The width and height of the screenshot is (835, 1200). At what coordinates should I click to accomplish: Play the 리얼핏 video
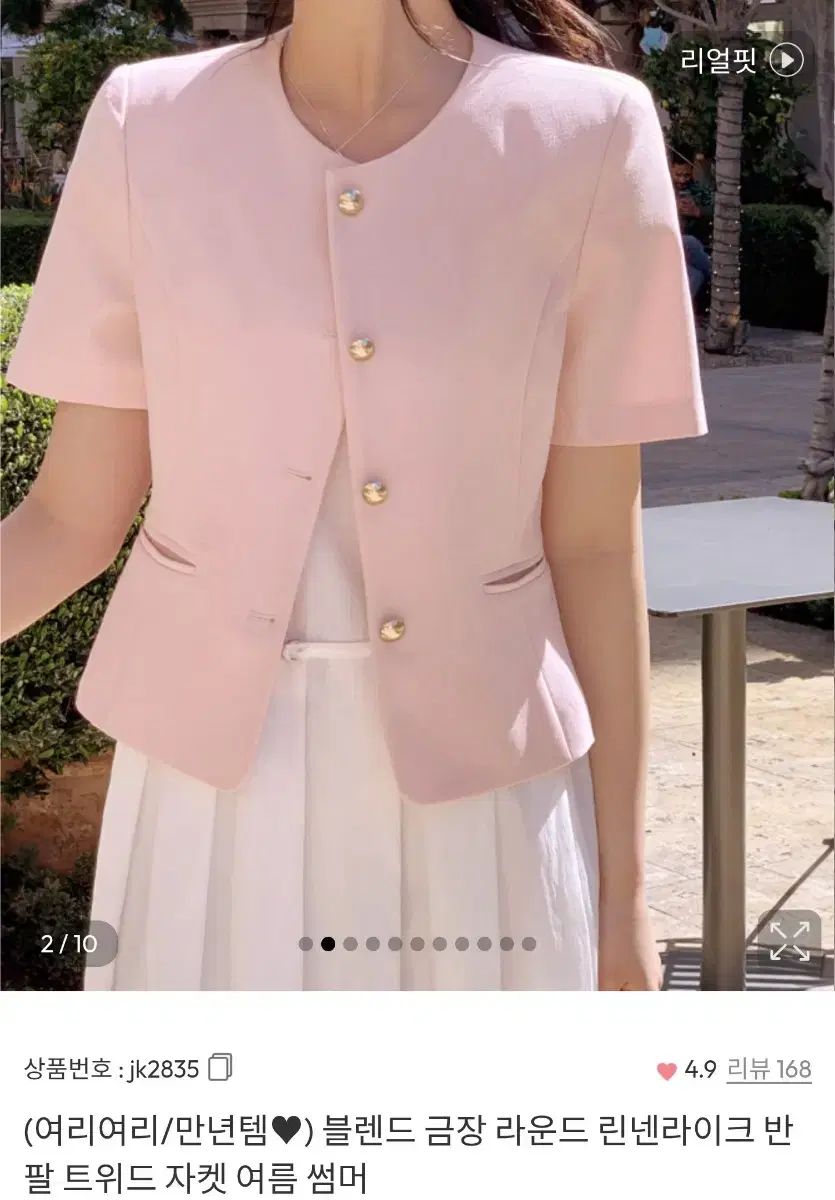[x=787, y=61]
